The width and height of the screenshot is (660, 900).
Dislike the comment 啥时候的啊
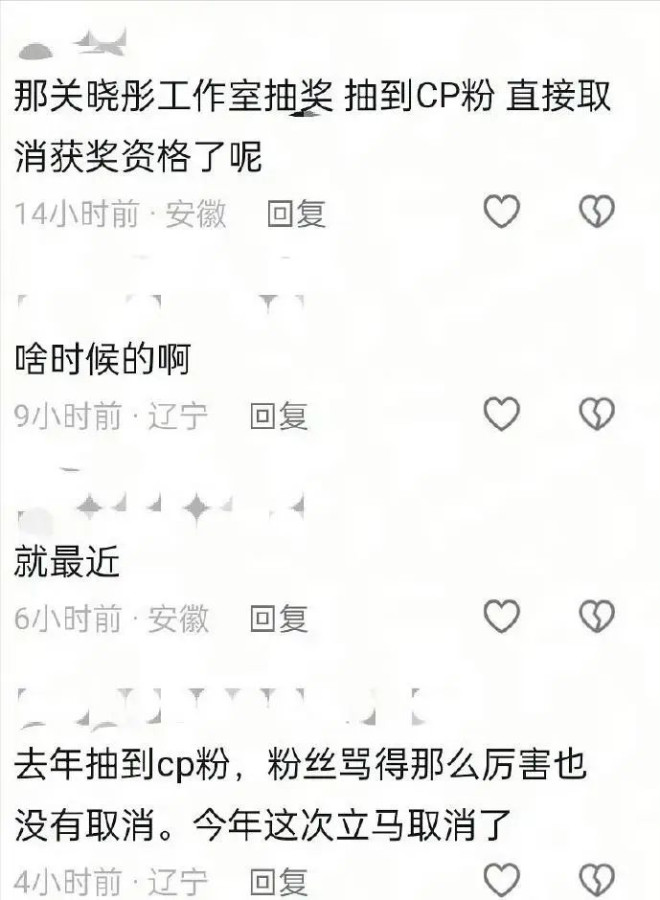[597, 414]
